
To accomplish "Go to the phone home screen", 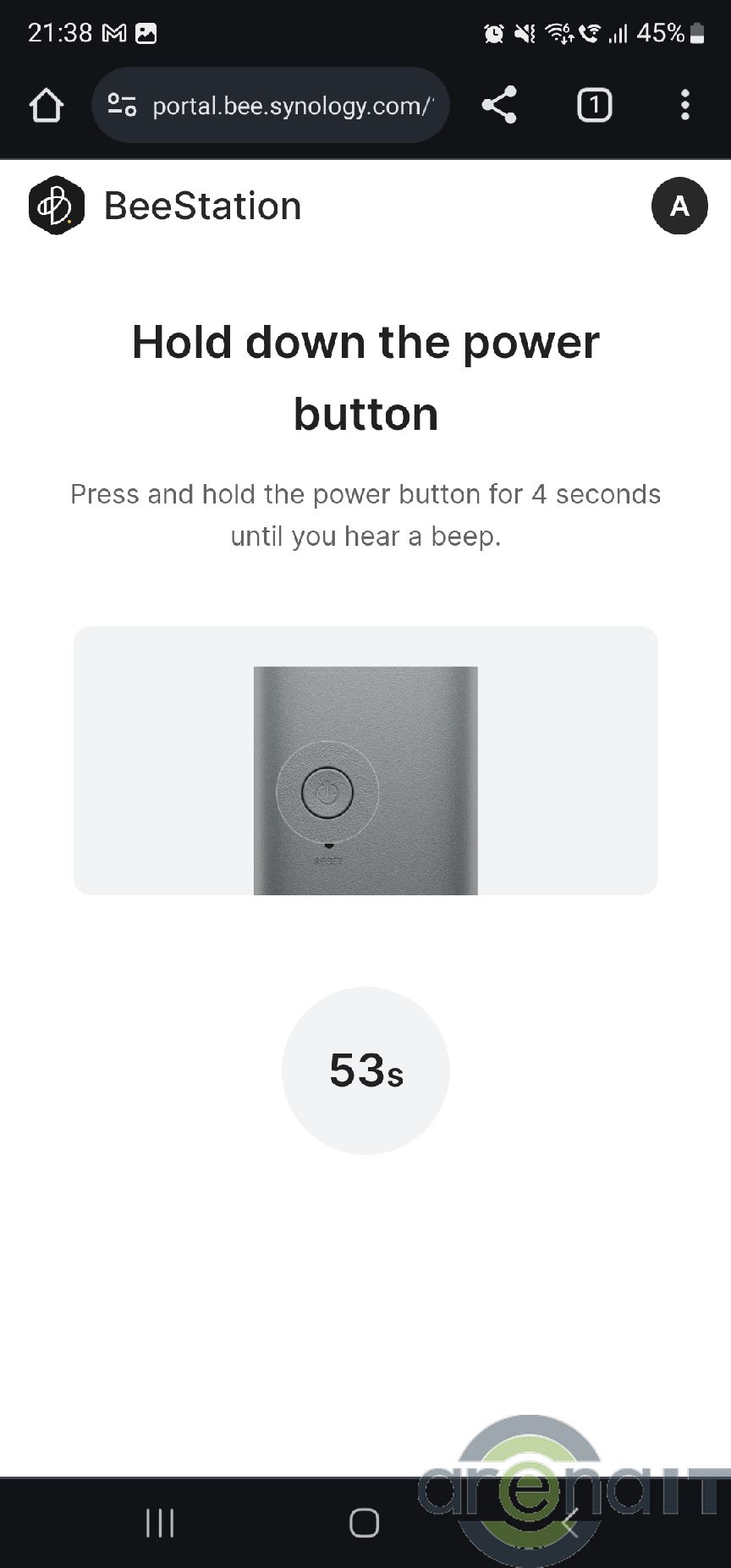I will coord(365,1522).
